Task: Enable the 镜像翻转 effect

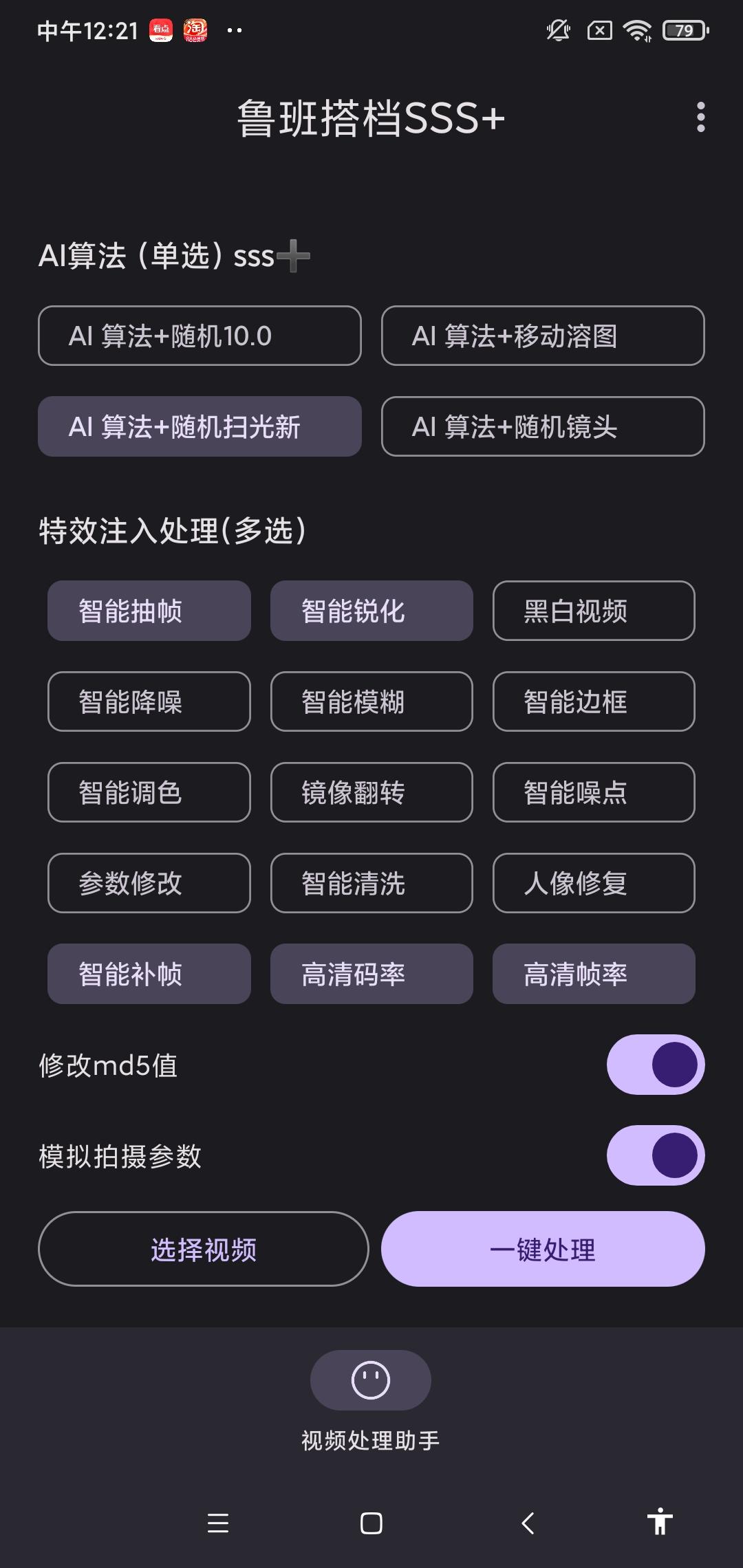Action: [371, 793]
